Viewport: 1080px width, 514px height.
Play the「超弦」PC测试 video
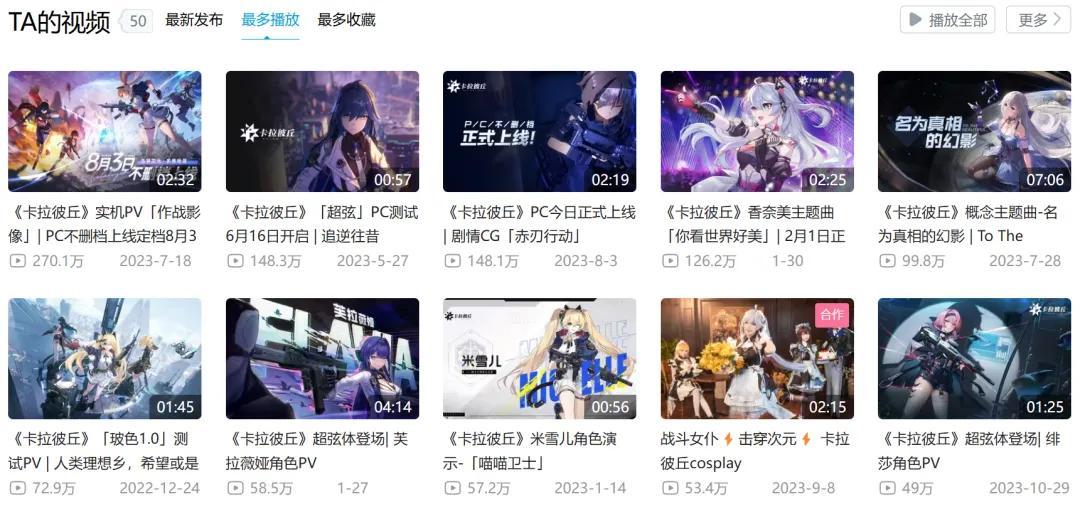coord(322,131)
